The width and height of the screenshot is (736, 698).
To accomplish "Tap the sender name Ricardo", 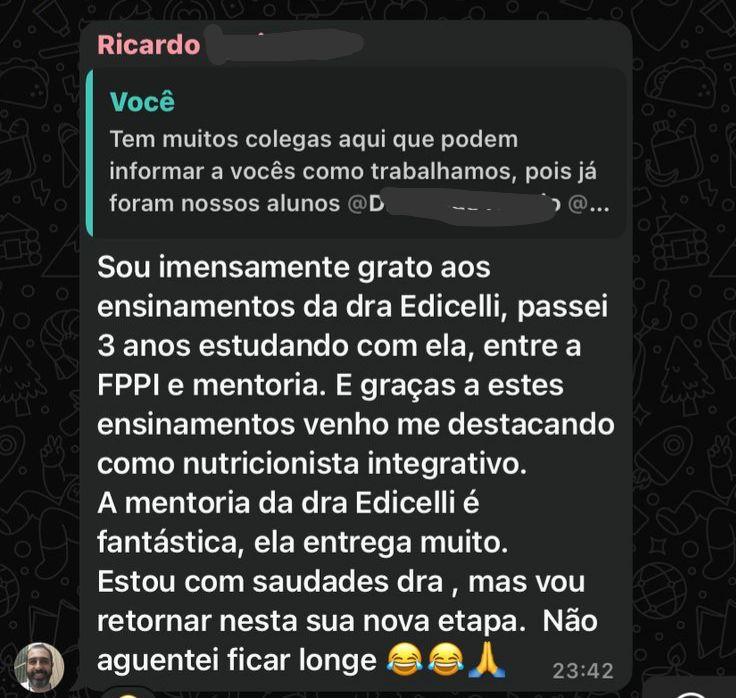I will (x=148, y=45).
